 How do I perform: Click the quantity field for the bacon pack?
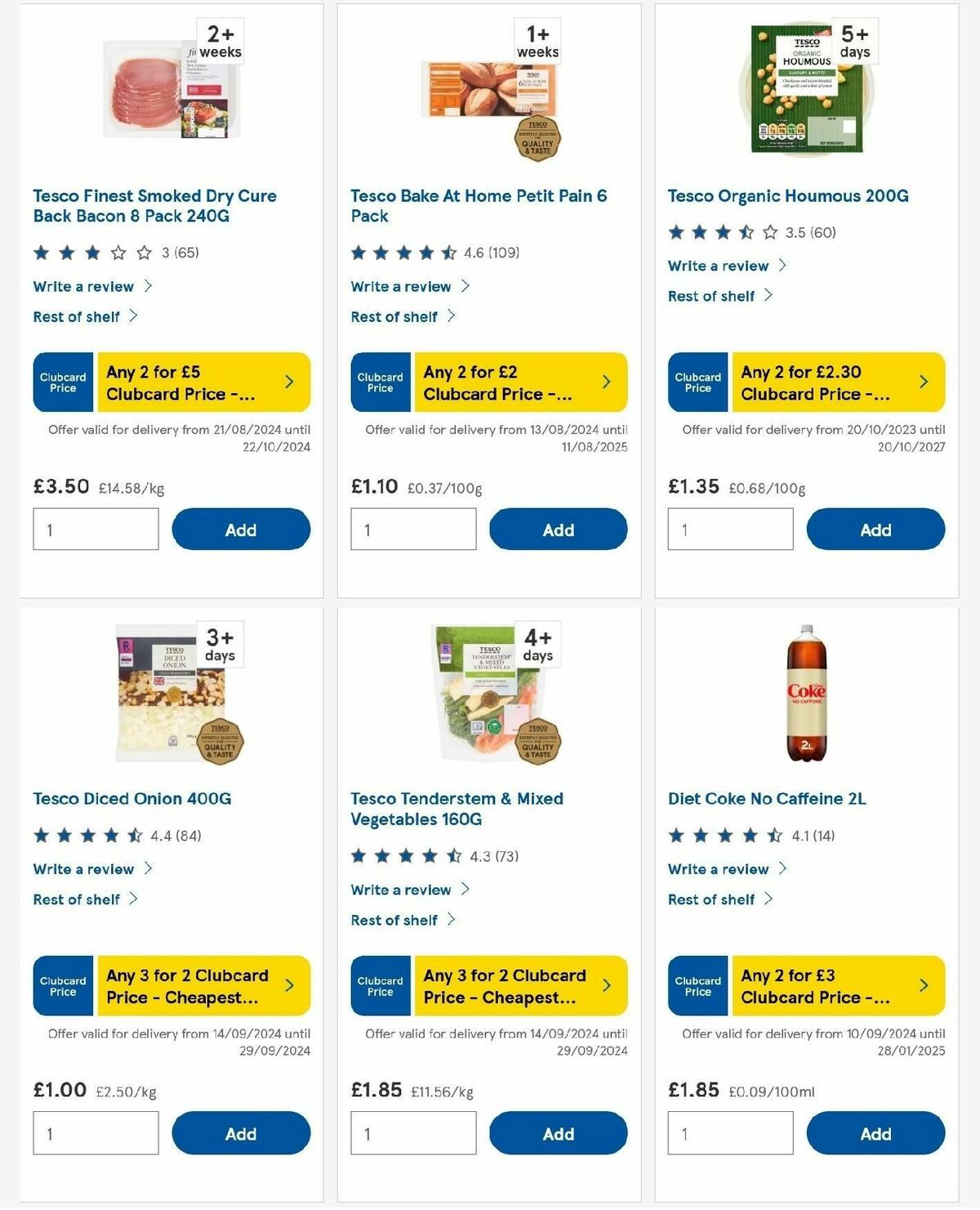click(96, 529)
